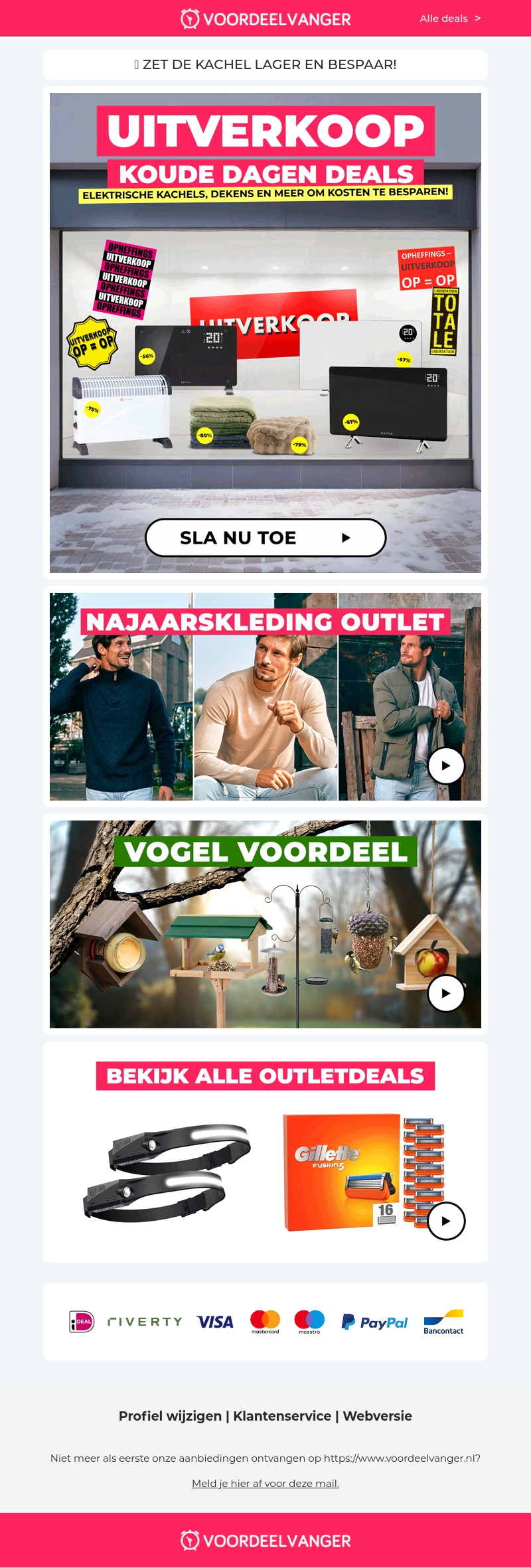Viewport: 531px width, 1568px height.
Task: Open the Alle deals link
Action: pos(449,19)
